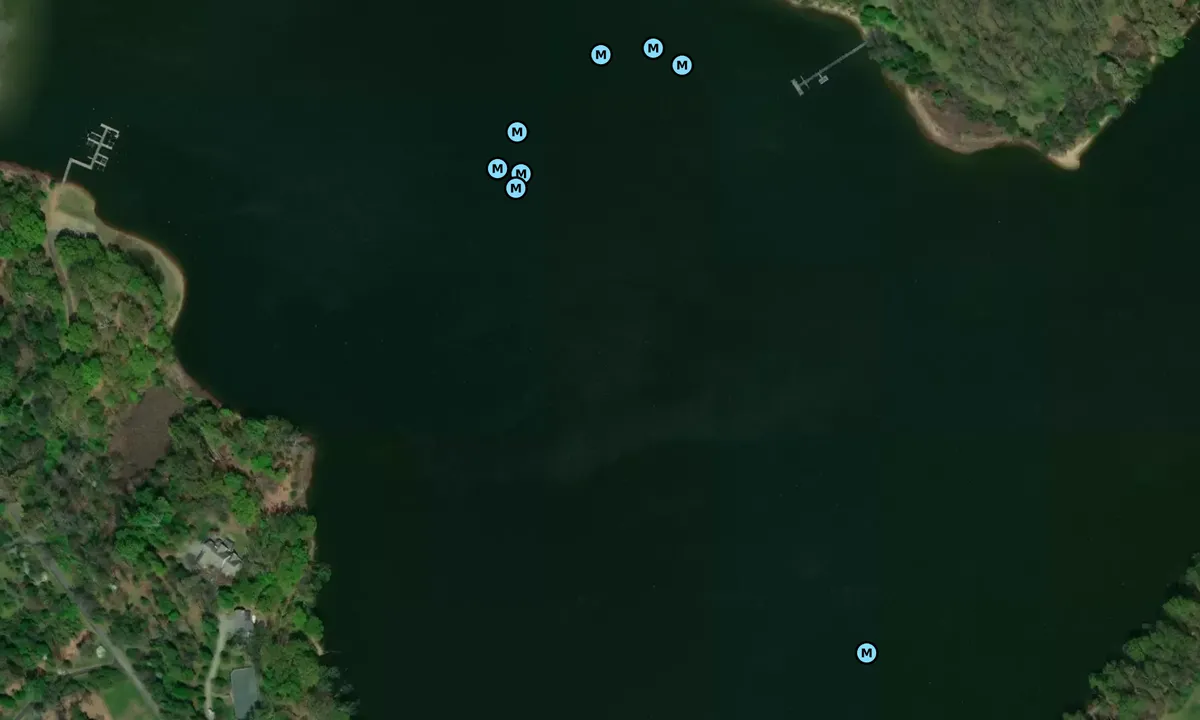
Task: Tap the bottom M marker in the tight cluster
Action: tap(516, 188)
